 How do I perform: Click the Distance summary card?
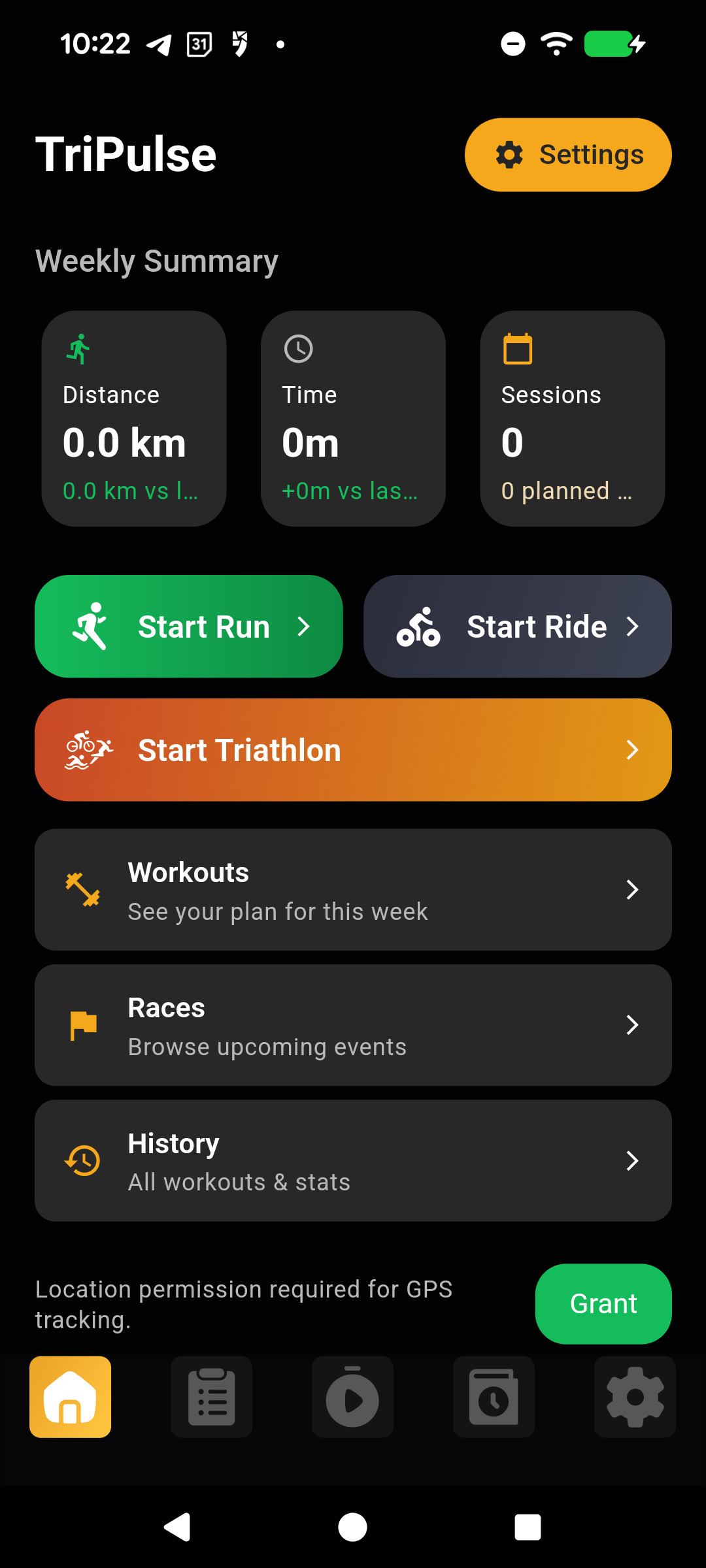(133, 418)
